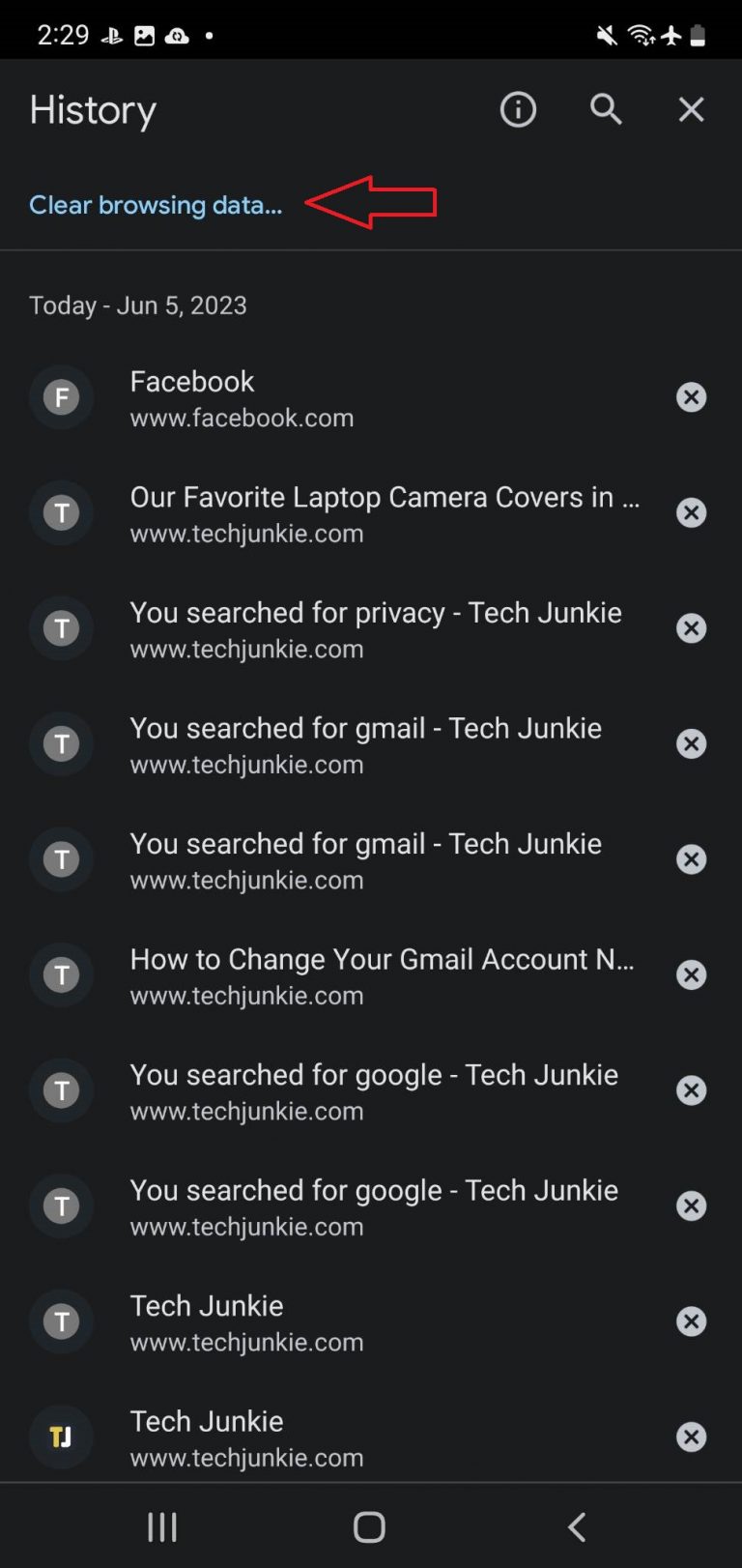The width and height of the screenshot is (742, 1568).
Task: Select the Facebook favicon in the history list
Action: [x=61, y=397]
